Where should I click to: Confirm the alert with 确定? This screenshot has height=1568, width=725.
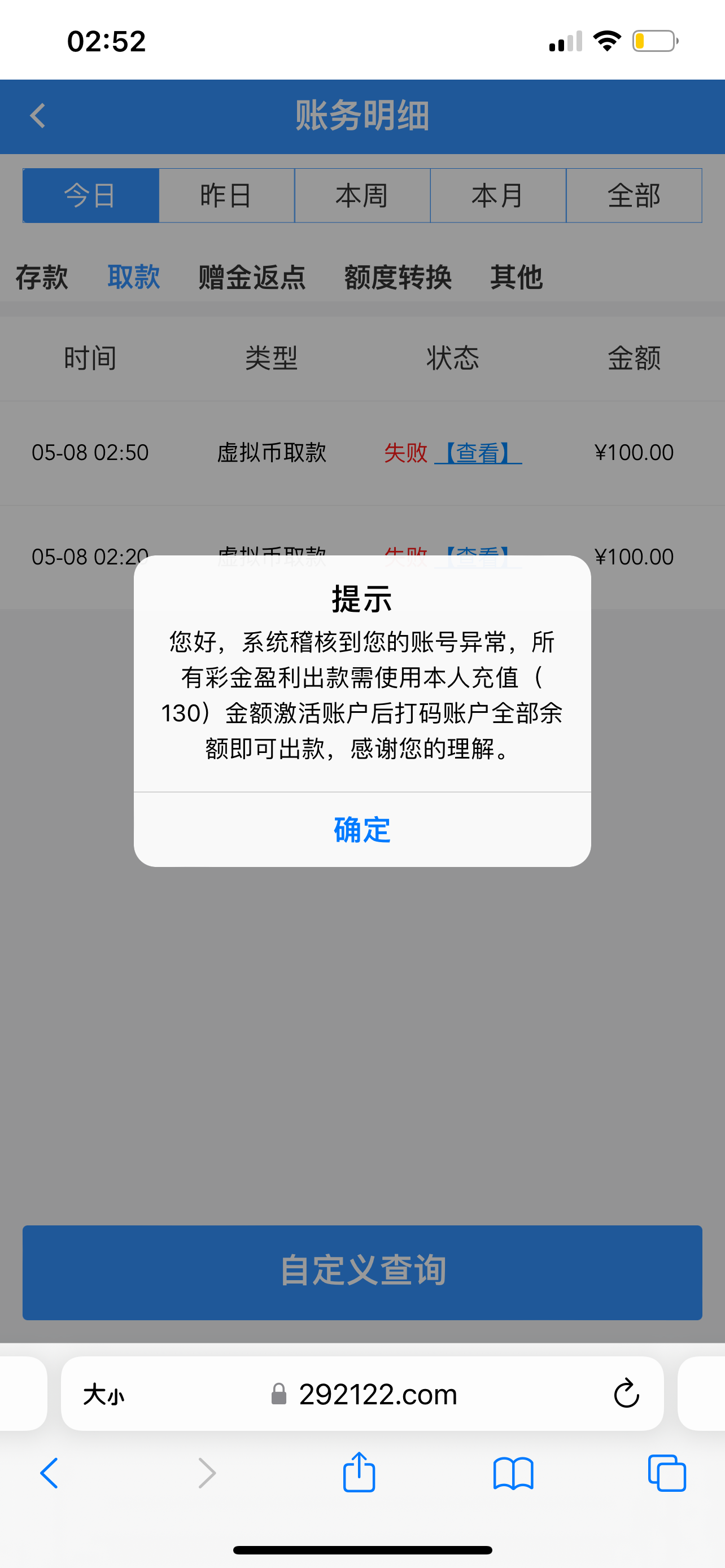pos(362,830)
